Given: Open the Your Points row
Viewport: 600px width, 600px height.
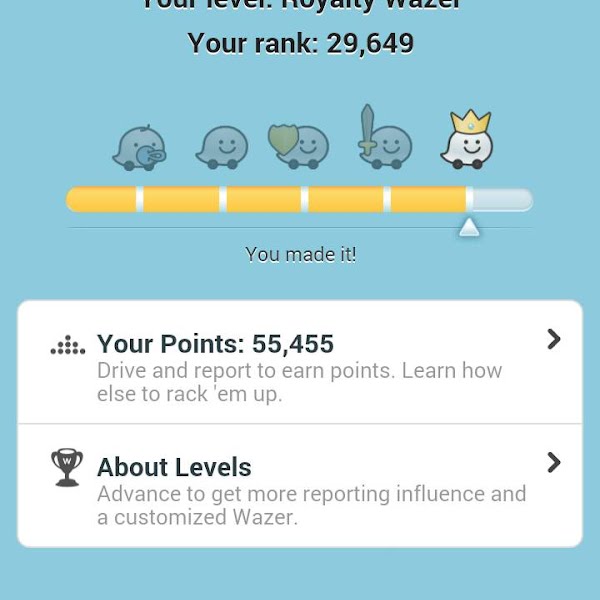Looking at the screenshot, I should tap(300, 362).
